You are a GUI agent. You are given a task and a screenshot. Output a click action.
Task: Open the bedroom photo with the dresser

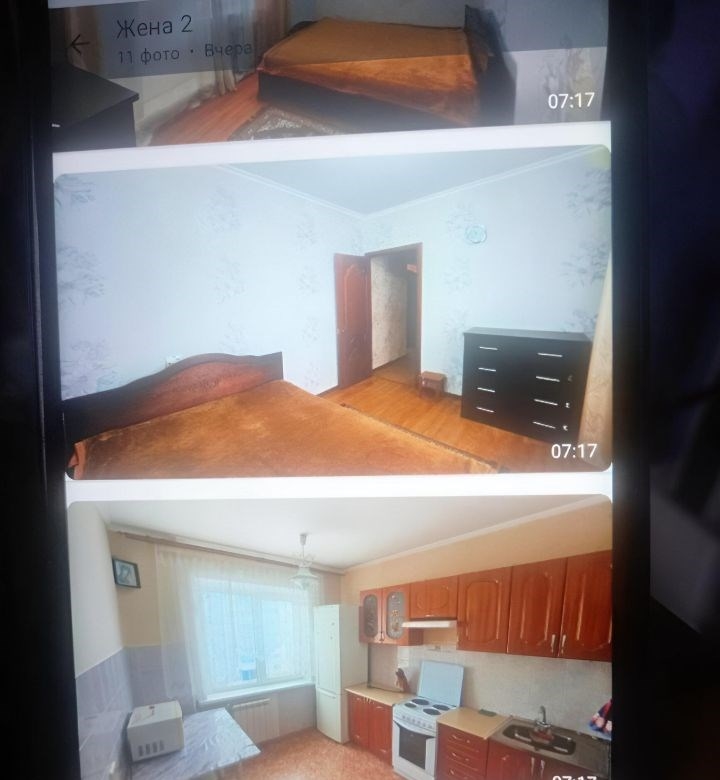pyautogui.click(x=335, y=310)
